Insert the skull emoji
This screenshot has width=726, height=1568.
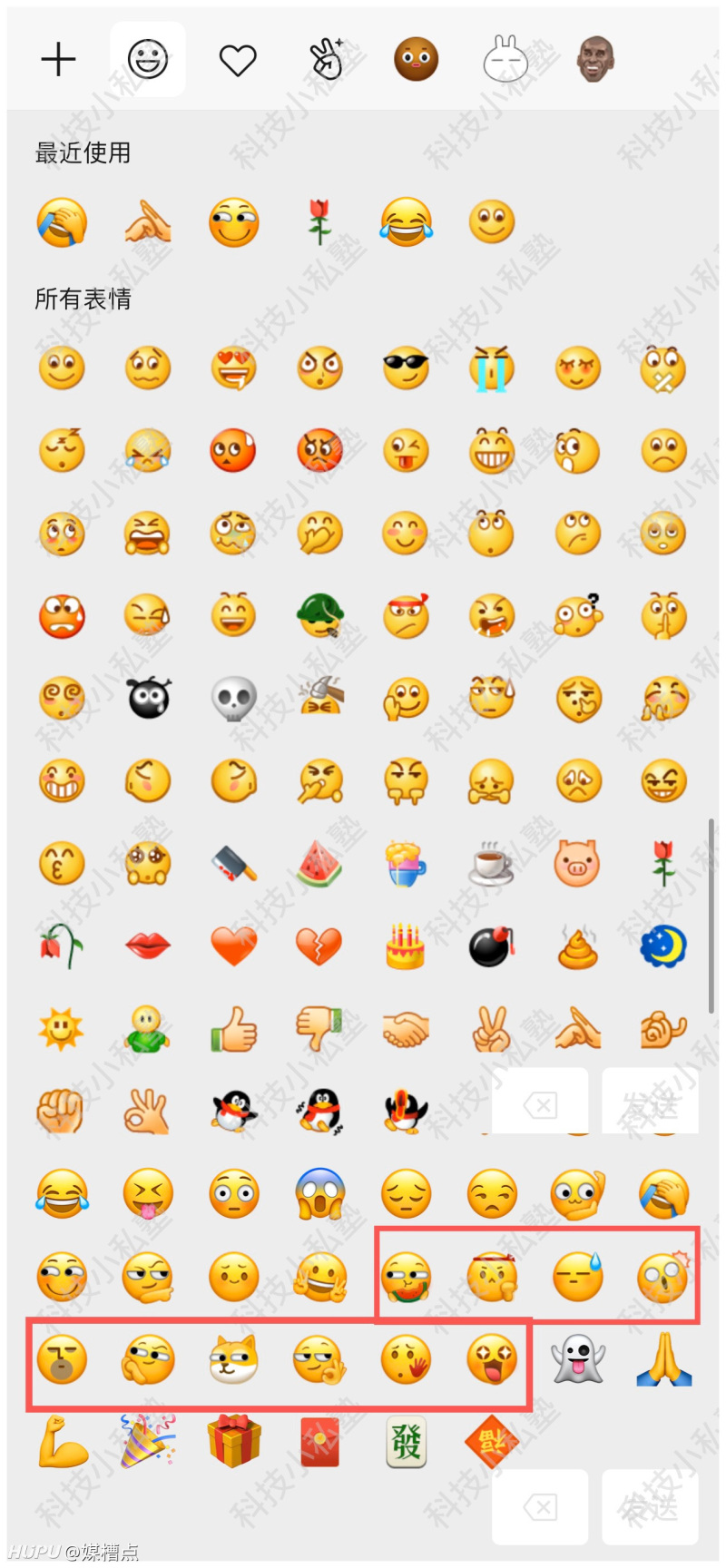(233, 699)
